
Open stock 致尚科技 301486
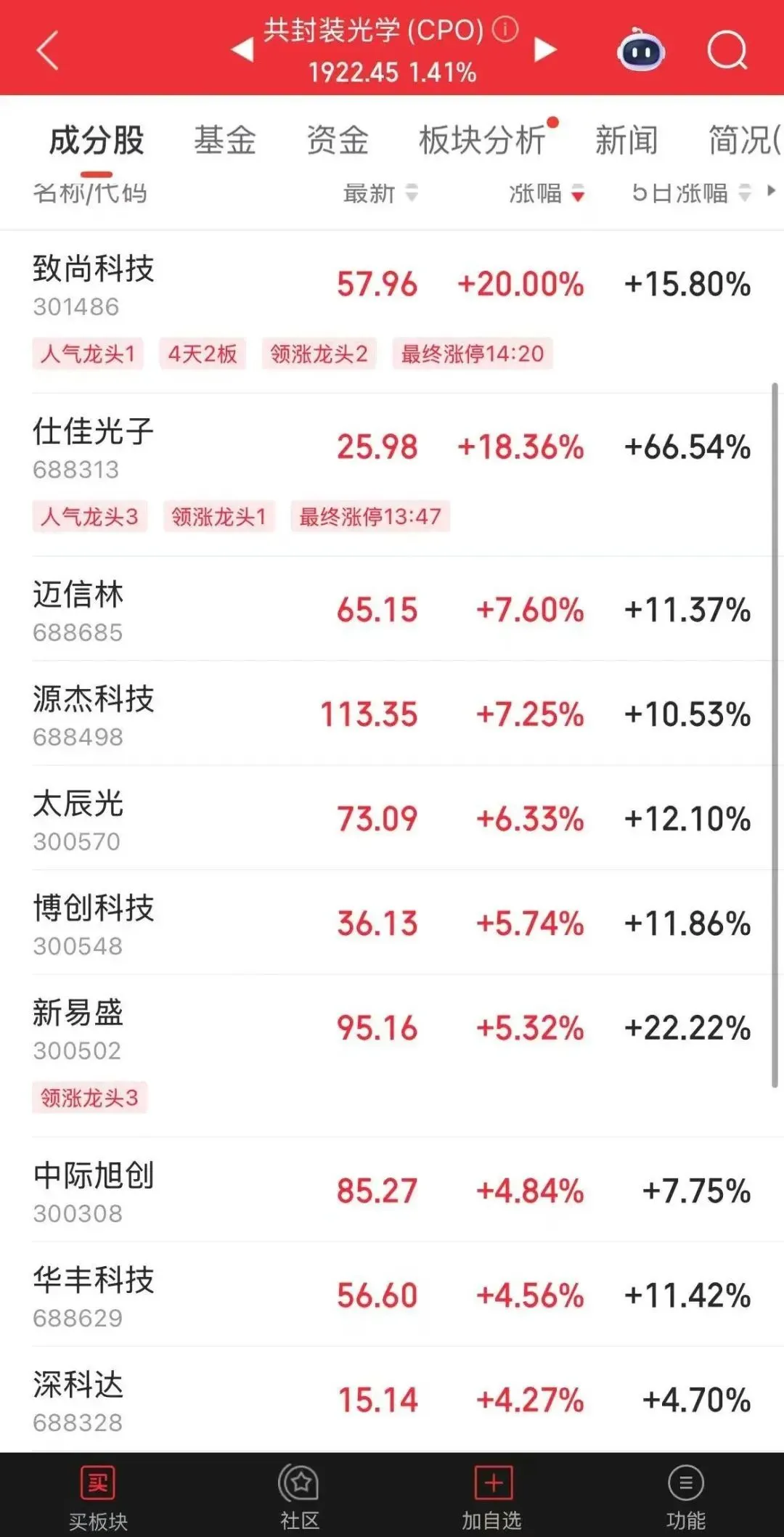[x=94, y=285]
